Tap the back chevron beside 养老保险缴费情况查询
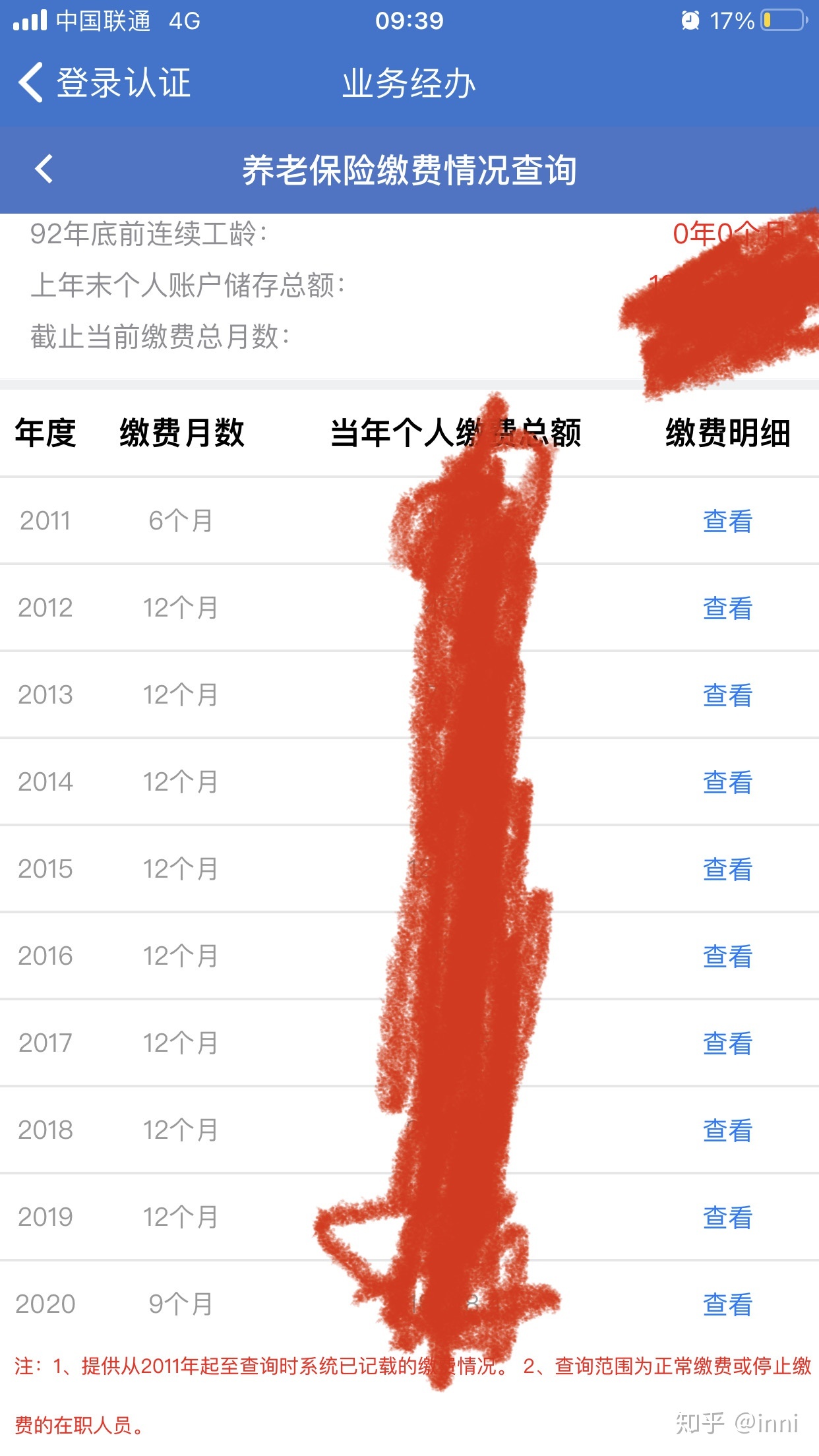 point(44,169)
